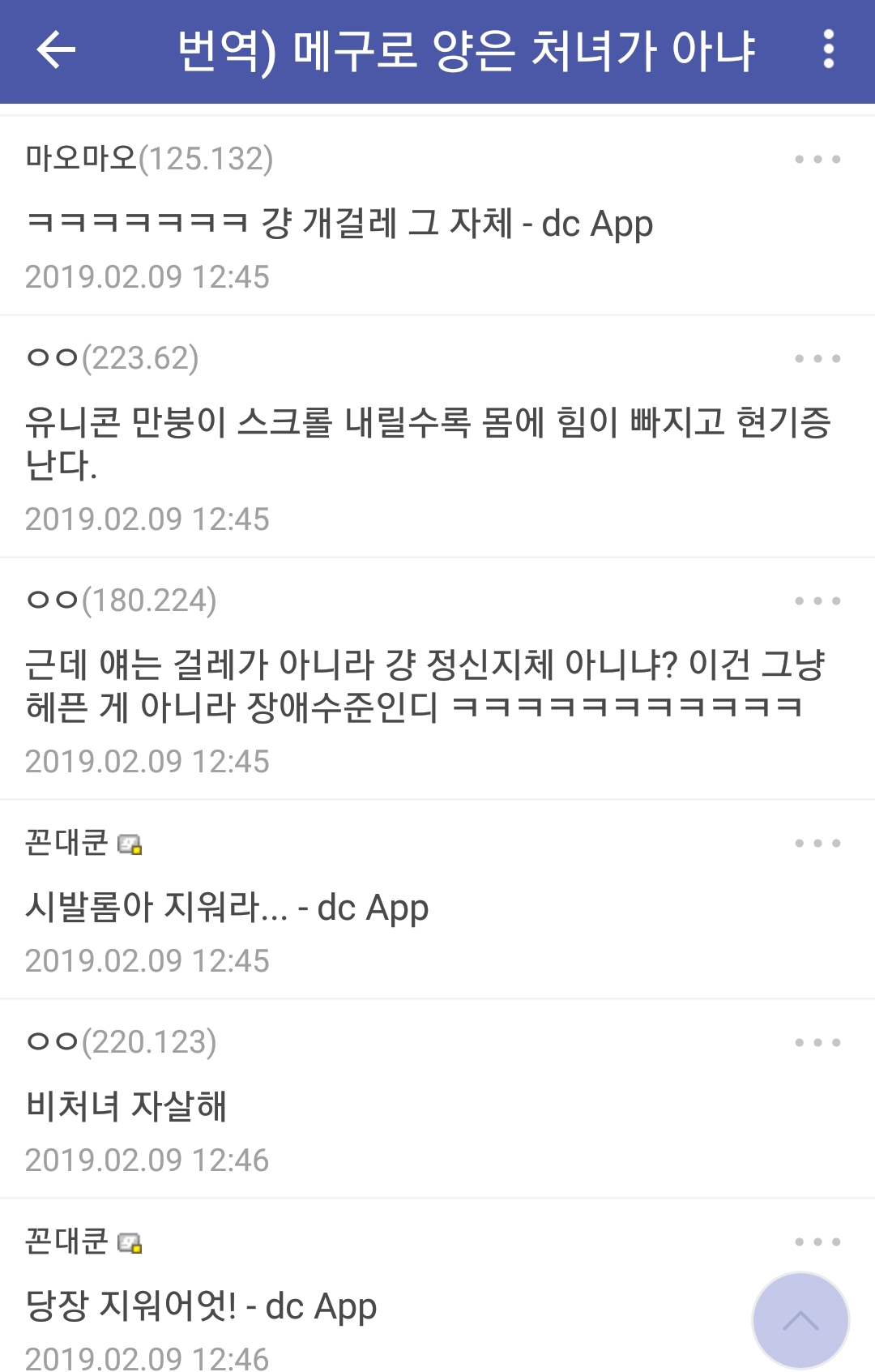Open options for the ㅇㅇ(223.62) comment
This screenshot has width=875, height=1372.
[817, 358]
